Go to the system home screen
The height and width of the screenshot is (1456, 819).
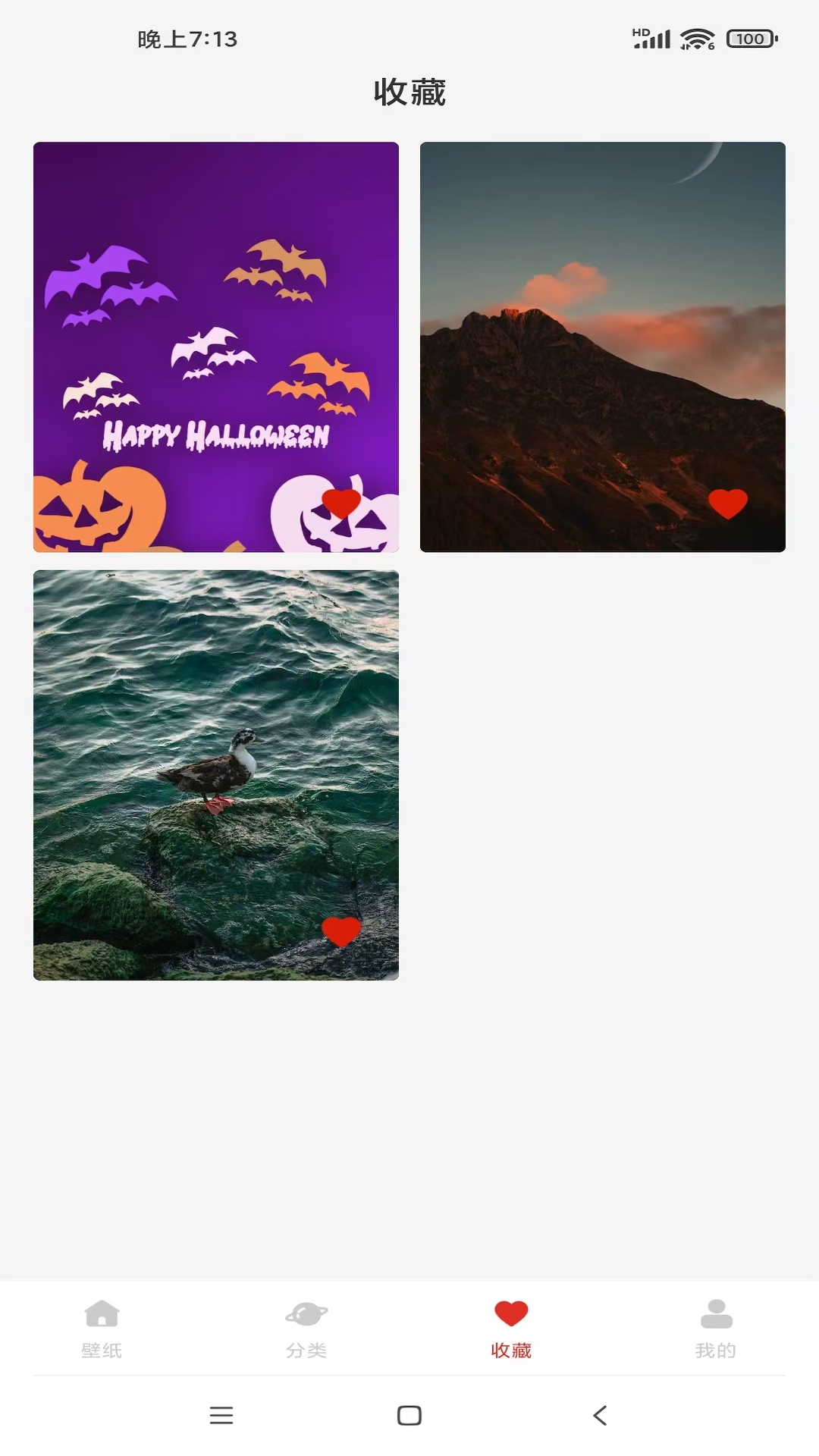pos(409,1415)
